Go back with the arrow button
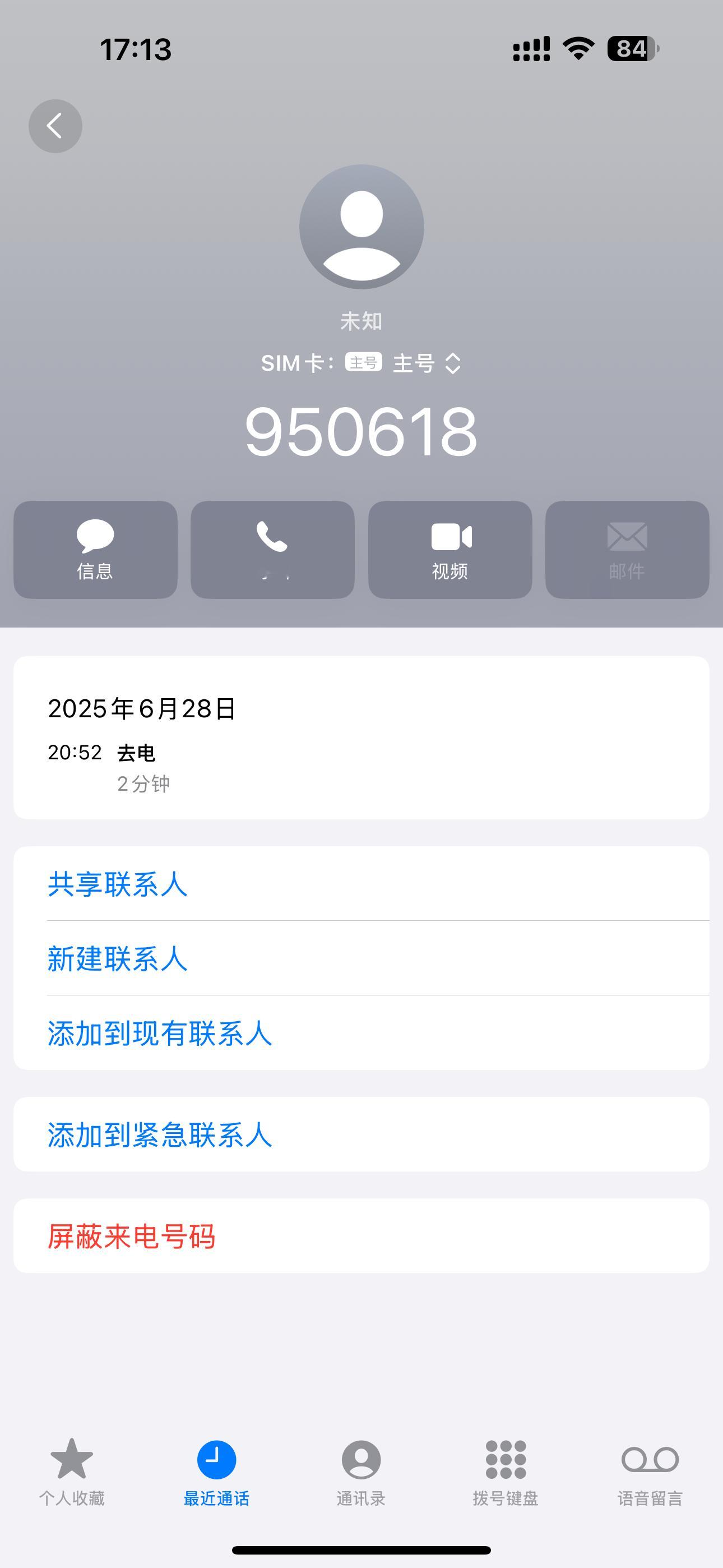This screenshot has height=1568, width=723. tap(55, 126)
